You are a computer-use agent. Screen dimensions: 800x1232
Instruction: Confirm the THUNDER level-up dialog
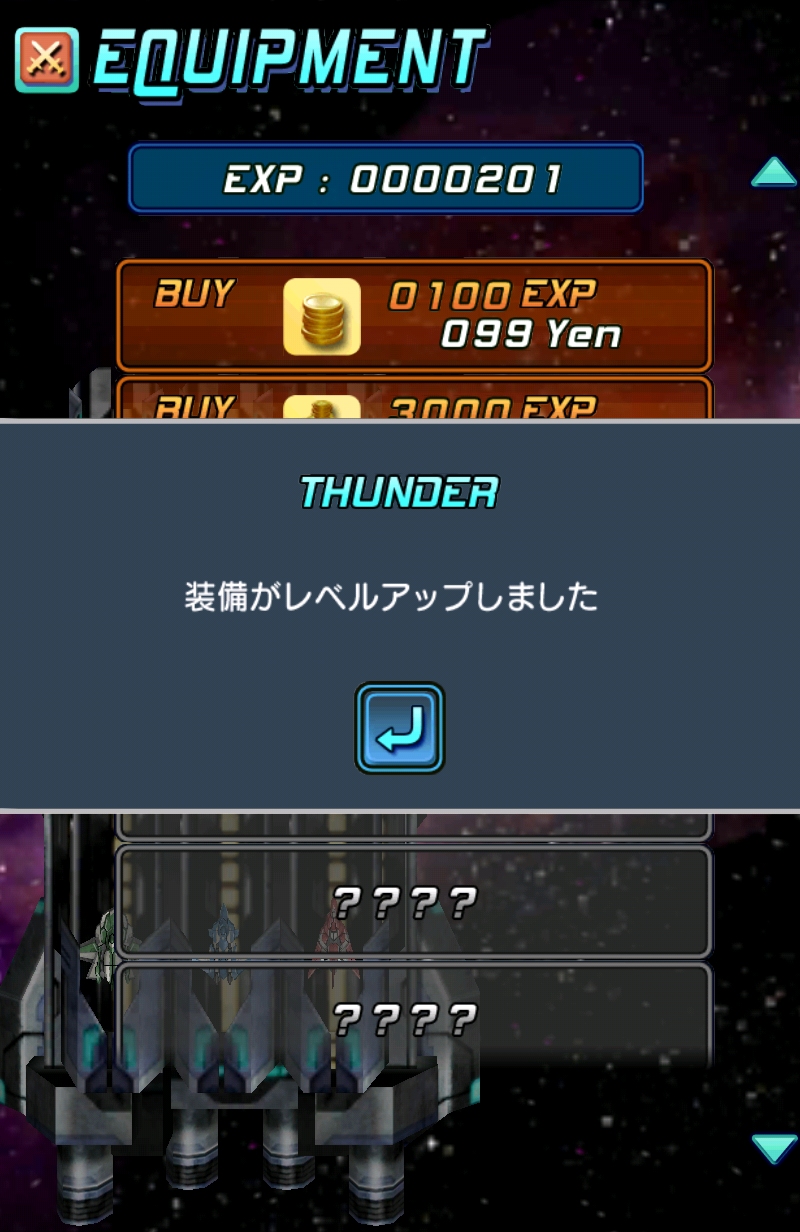399,728
